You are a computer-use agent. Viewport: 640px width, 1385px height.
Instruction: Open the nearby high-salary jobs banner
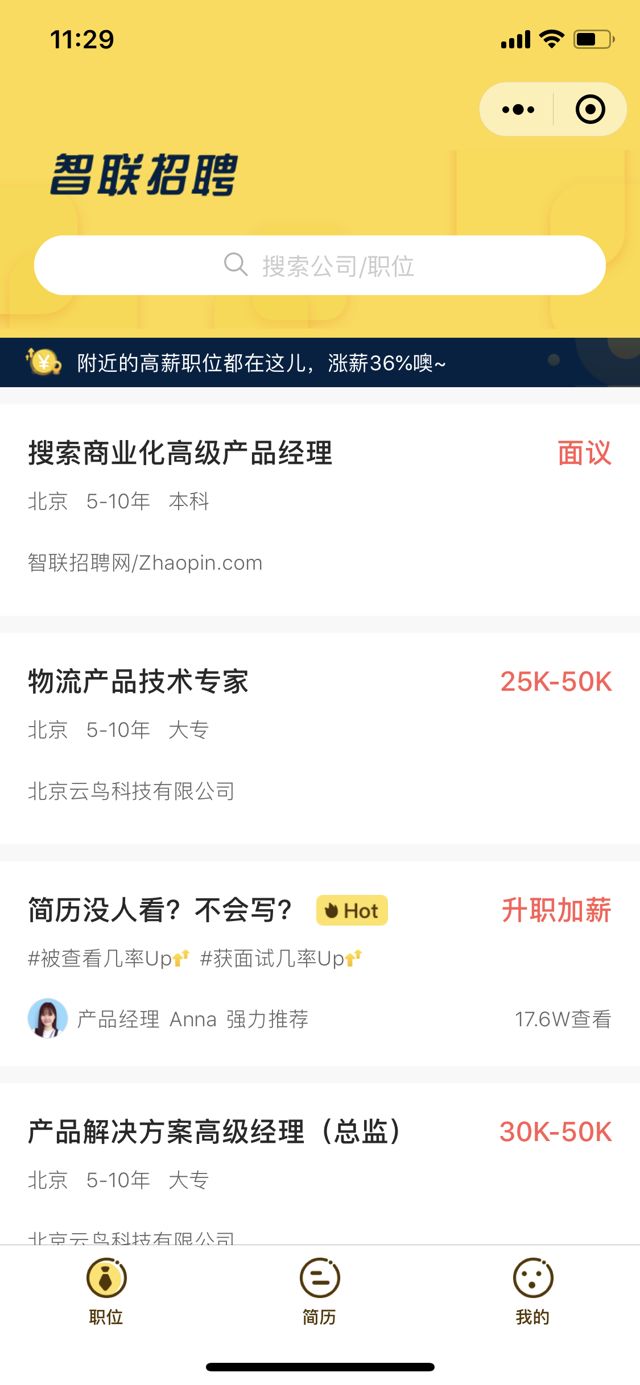320,363
